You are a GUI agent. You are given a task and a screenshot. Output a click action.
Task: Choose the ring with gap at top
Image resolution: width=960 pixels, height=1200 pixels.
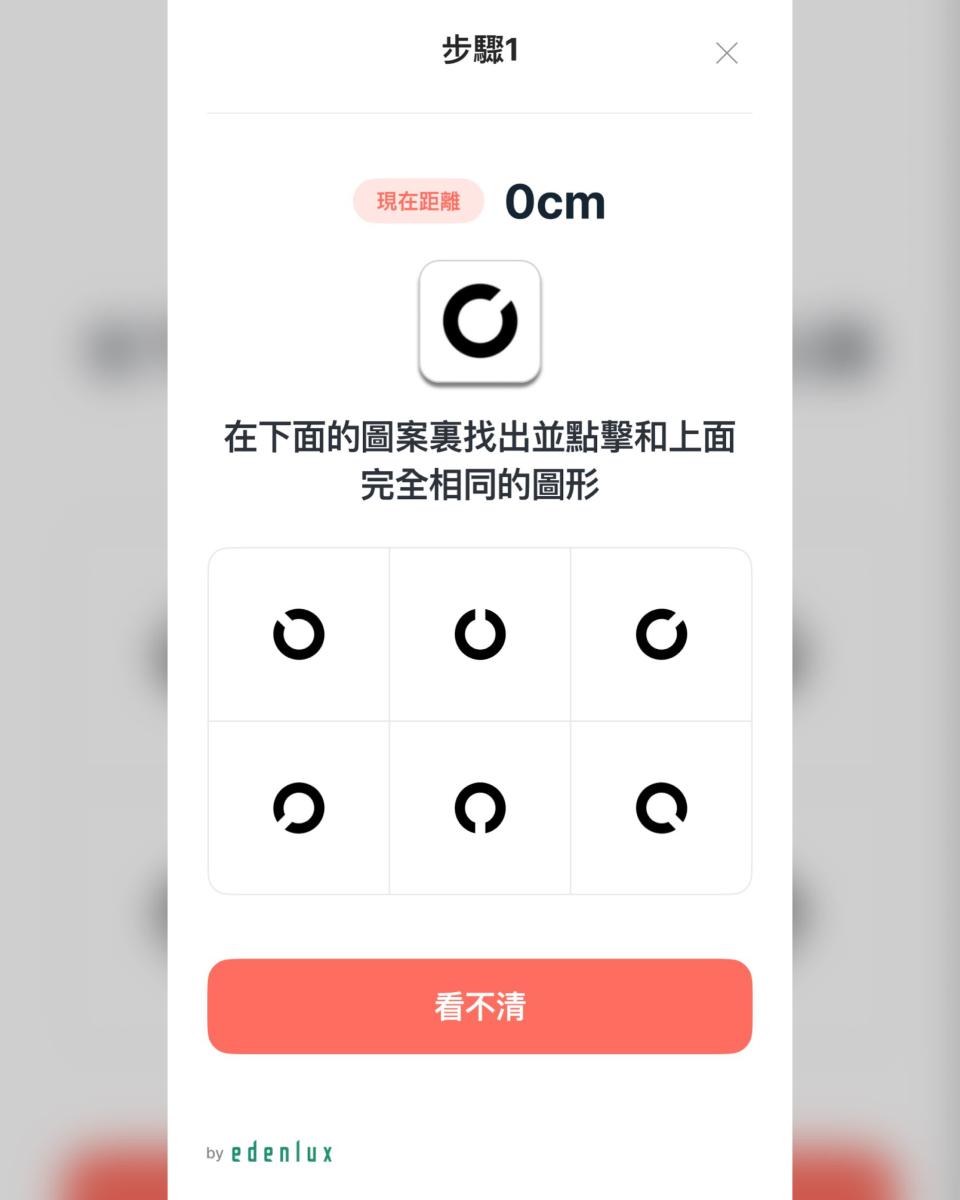[480, 634]
